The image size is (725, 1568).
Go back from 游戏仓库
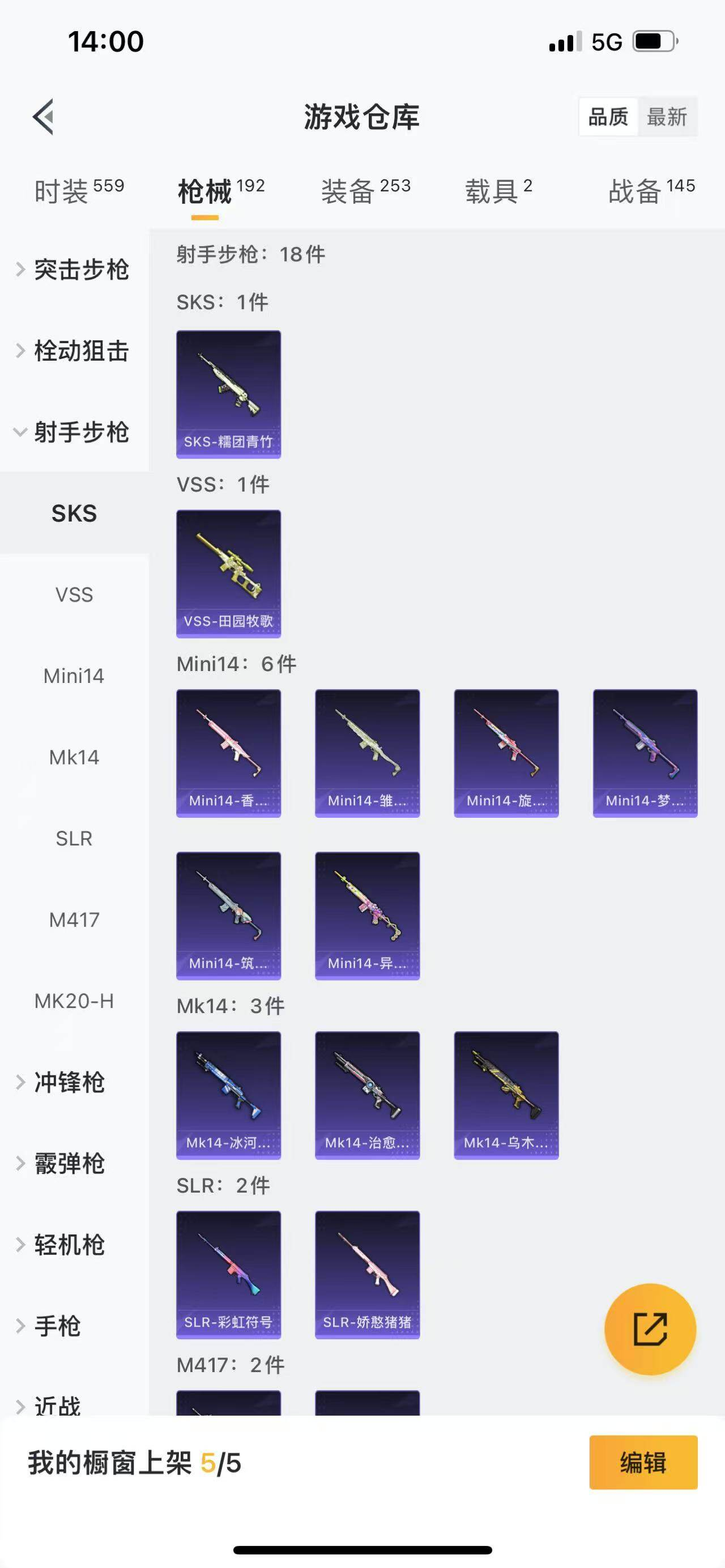44,116
